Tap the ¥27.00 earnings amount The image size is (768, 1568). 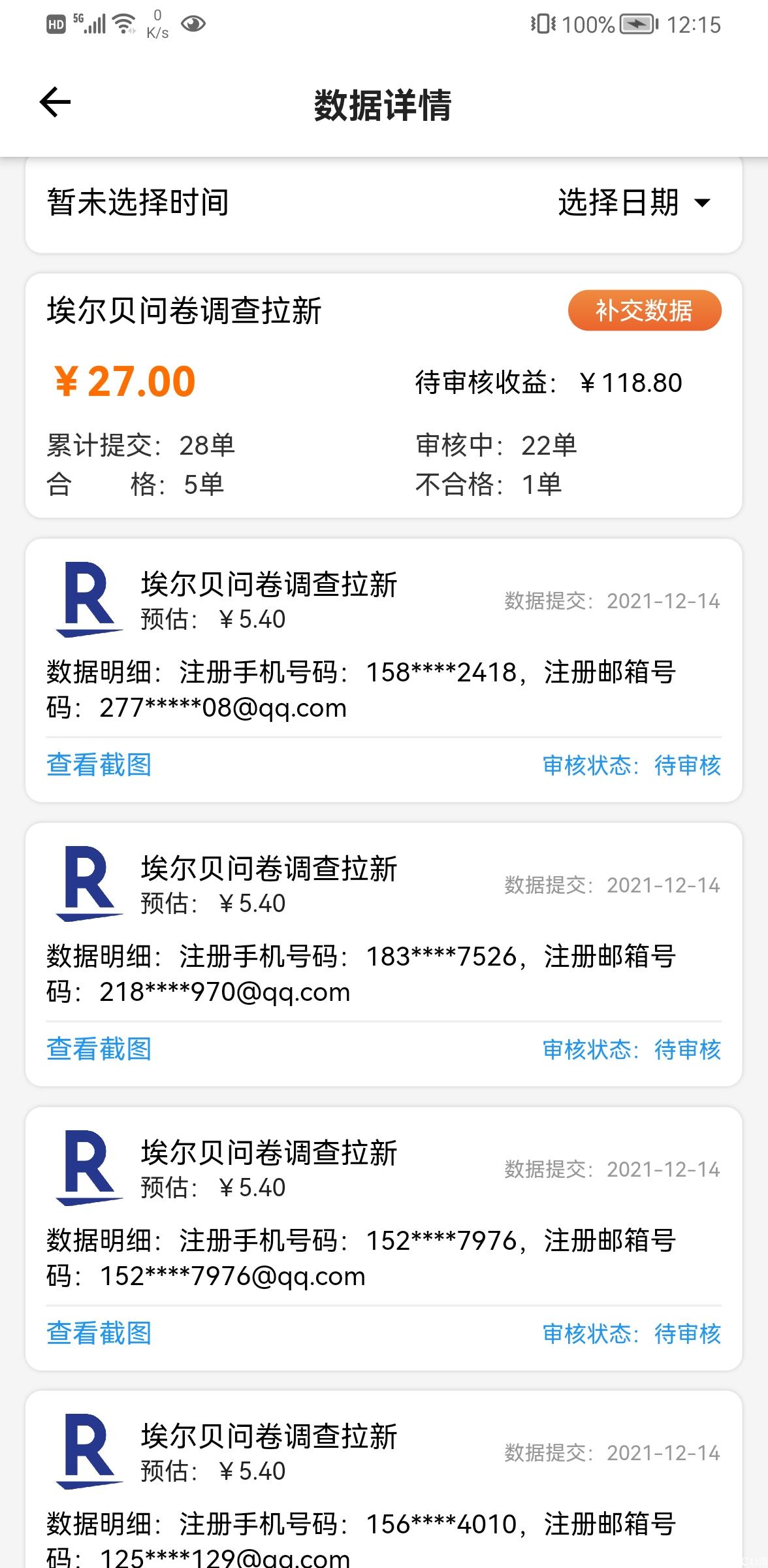point(121,382)
